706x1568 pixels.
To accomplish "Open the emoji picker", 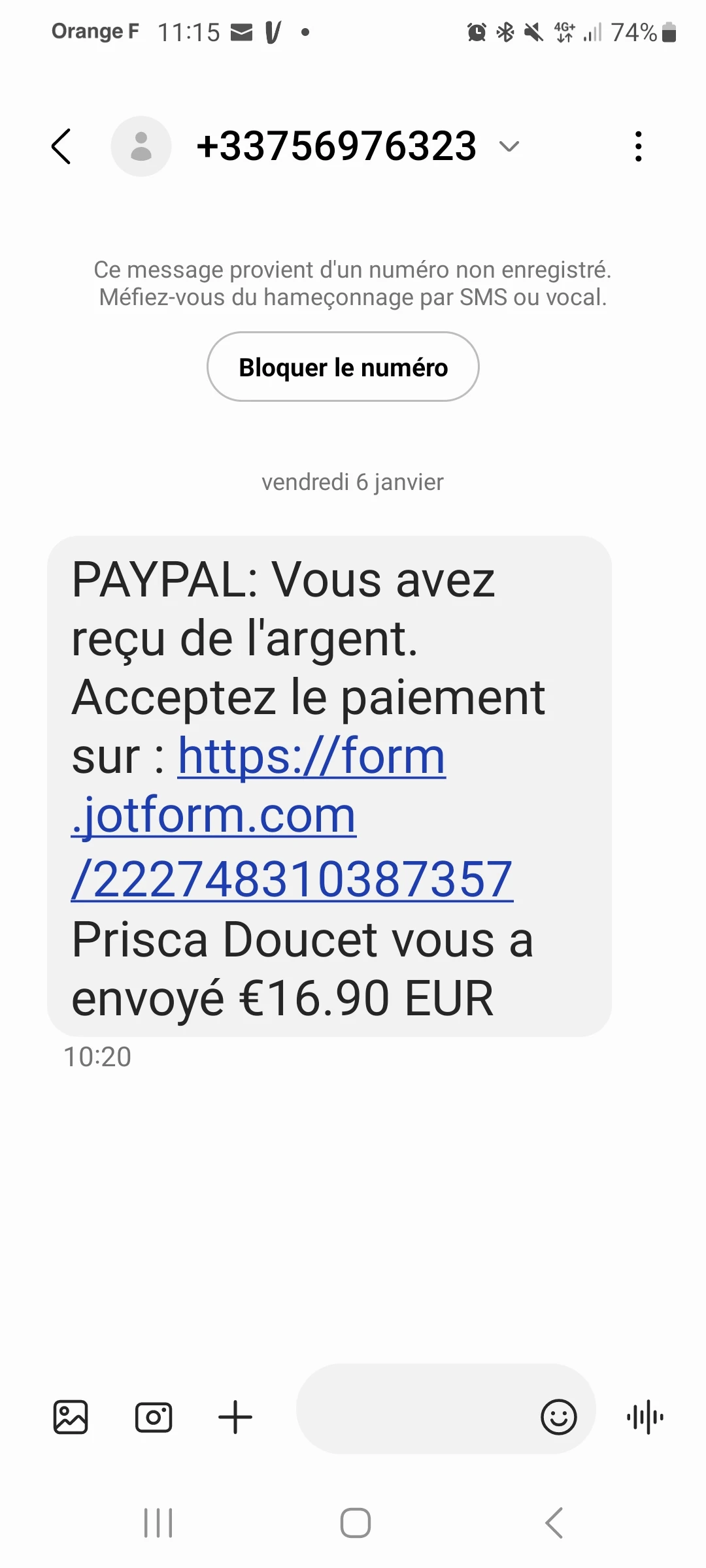I will (559, 1418).
